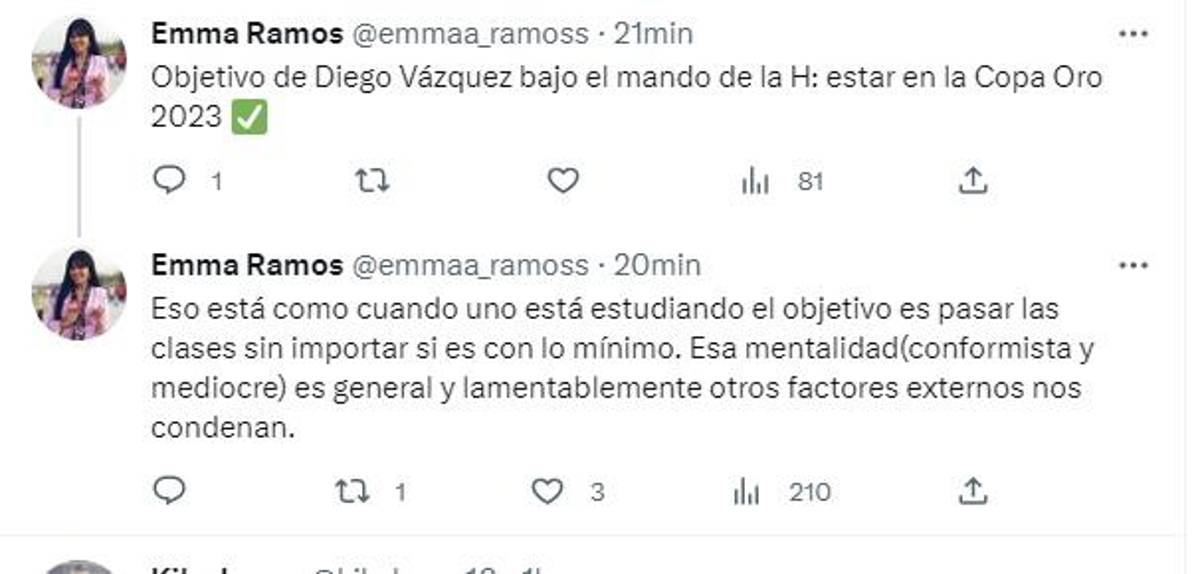Open overflow menu on the 21min tweet

[x=1133, y=34]
